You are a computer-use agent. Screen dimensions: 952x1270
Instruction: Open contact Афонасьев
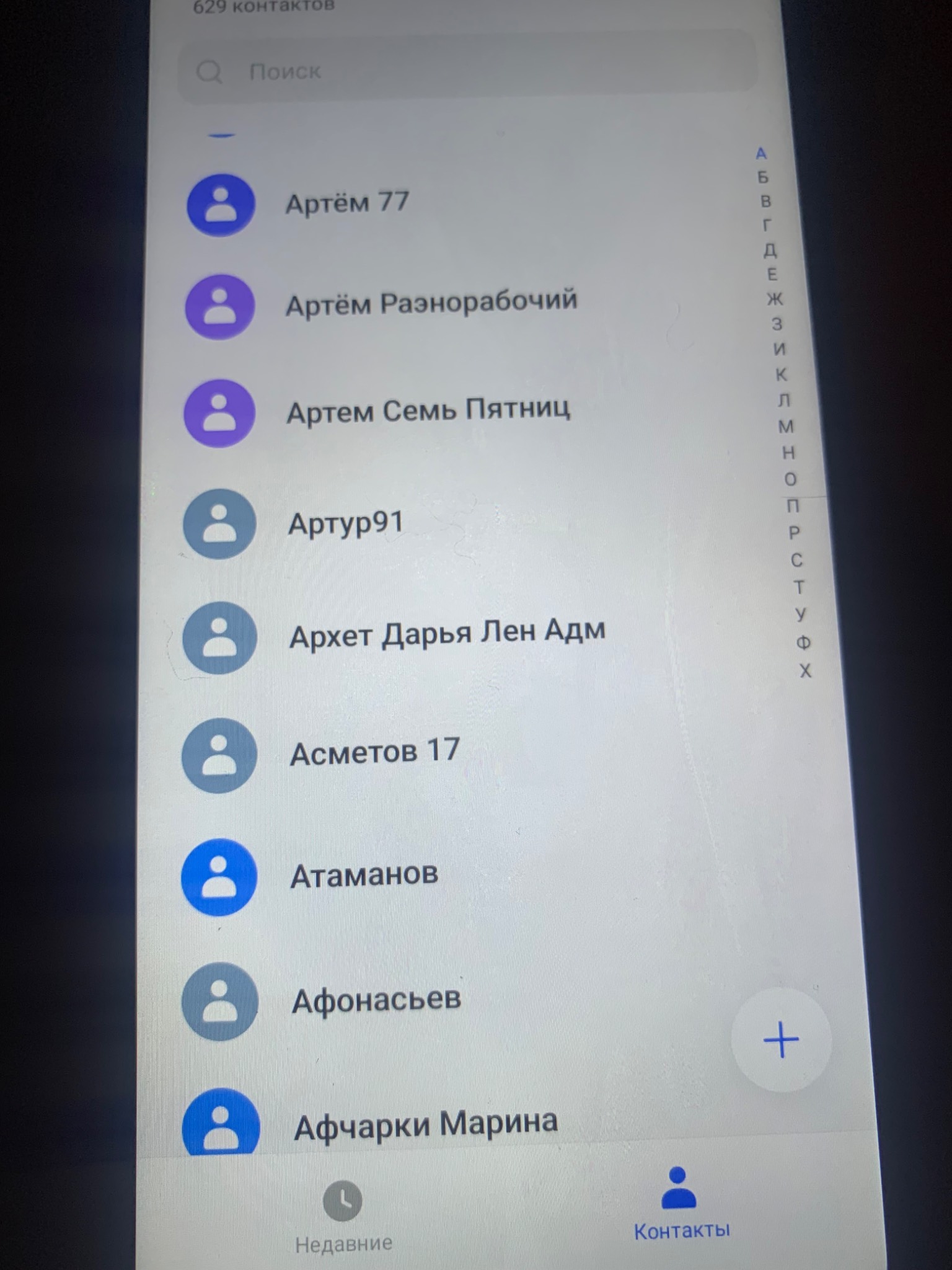click(x=376, y=1000)
